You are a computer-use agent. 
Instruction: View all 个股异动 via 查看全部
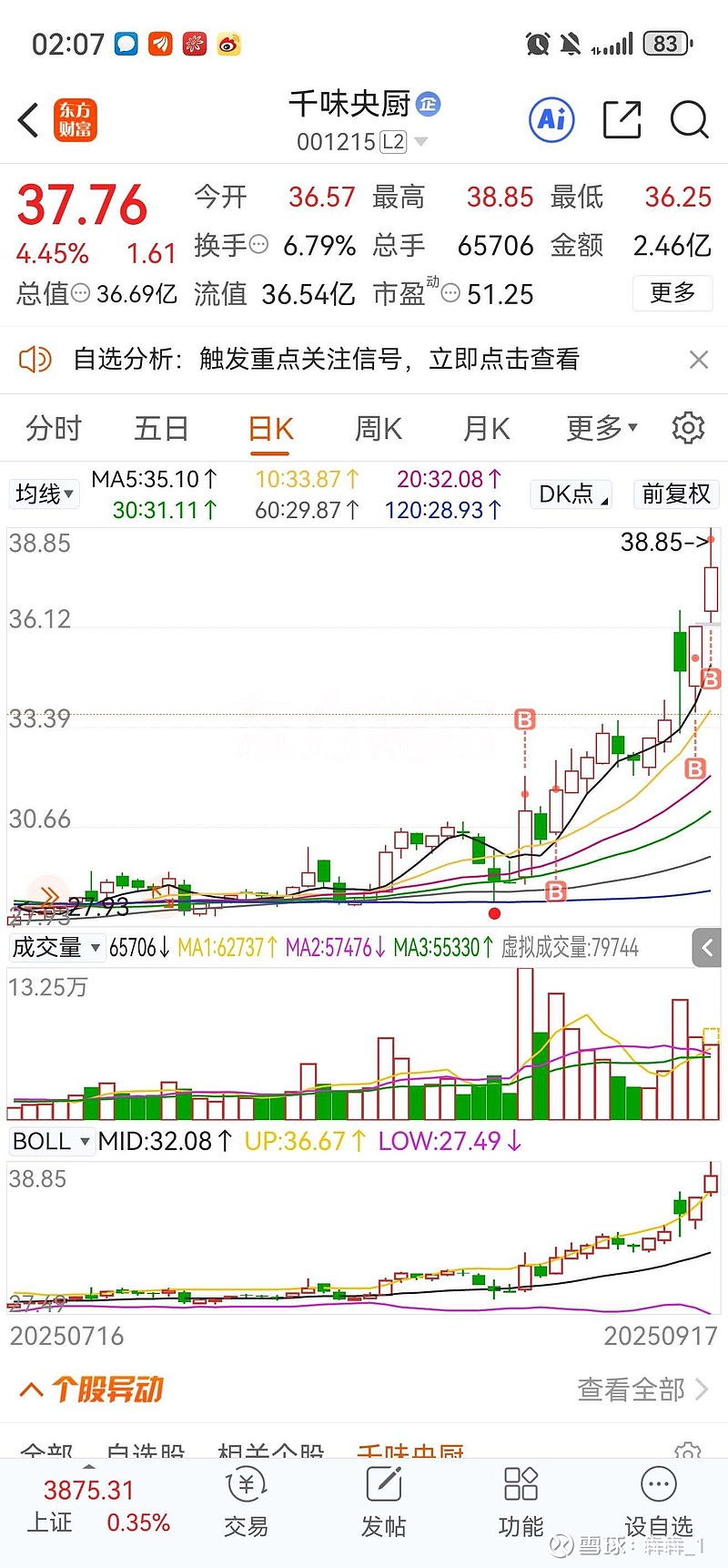point(642,1390)
